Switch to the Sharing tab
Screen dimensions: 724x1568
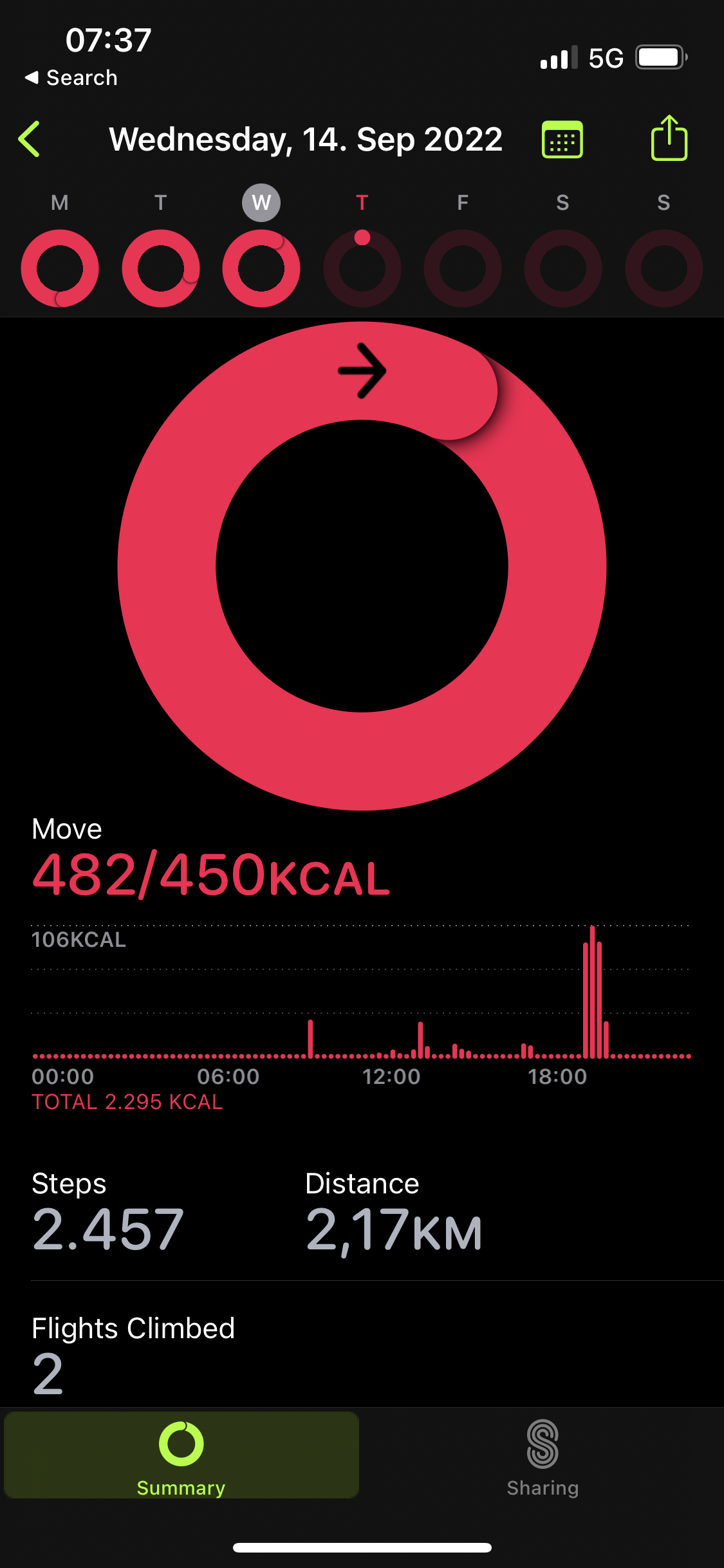(543, 1458)
